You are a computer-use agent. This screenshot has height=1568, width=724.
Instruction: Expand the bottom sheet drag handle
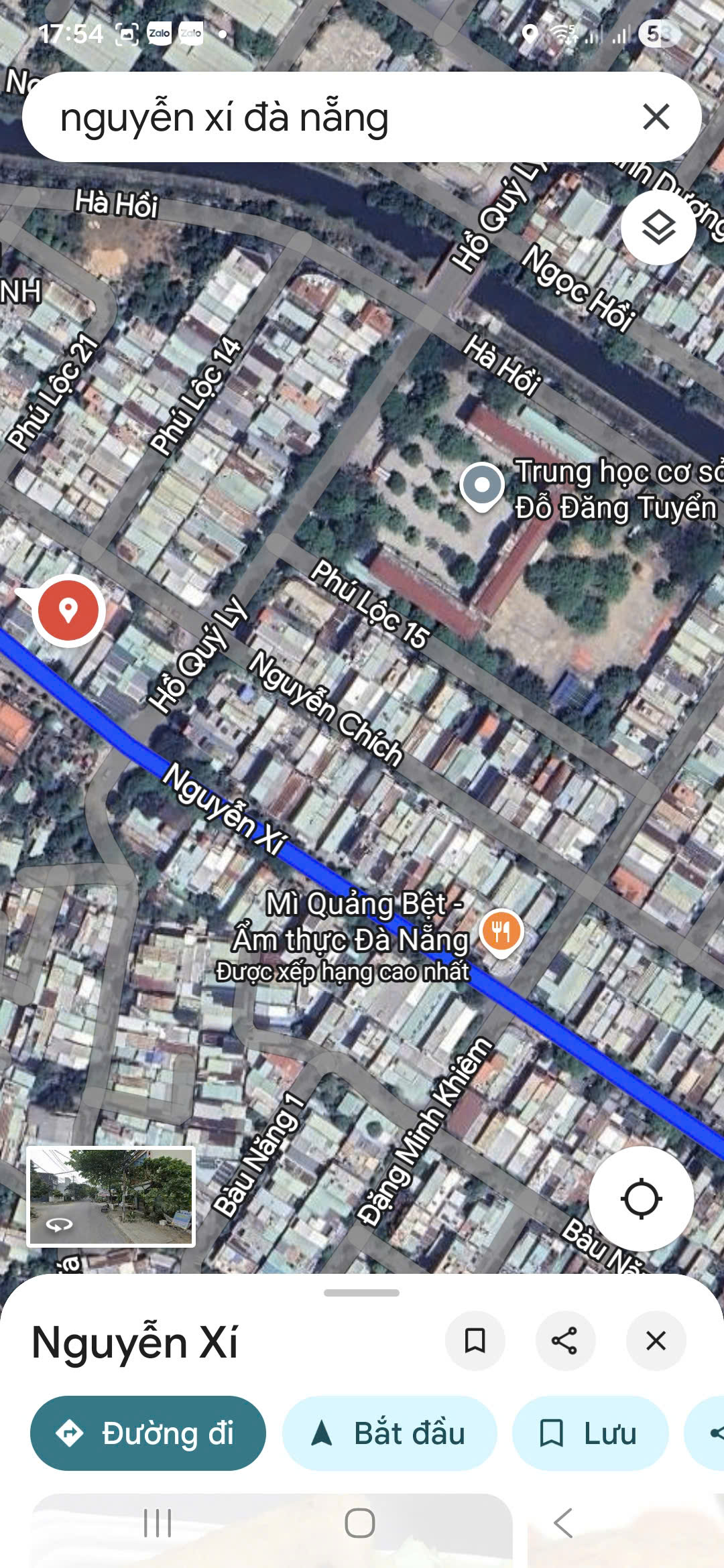[361, 1293]
